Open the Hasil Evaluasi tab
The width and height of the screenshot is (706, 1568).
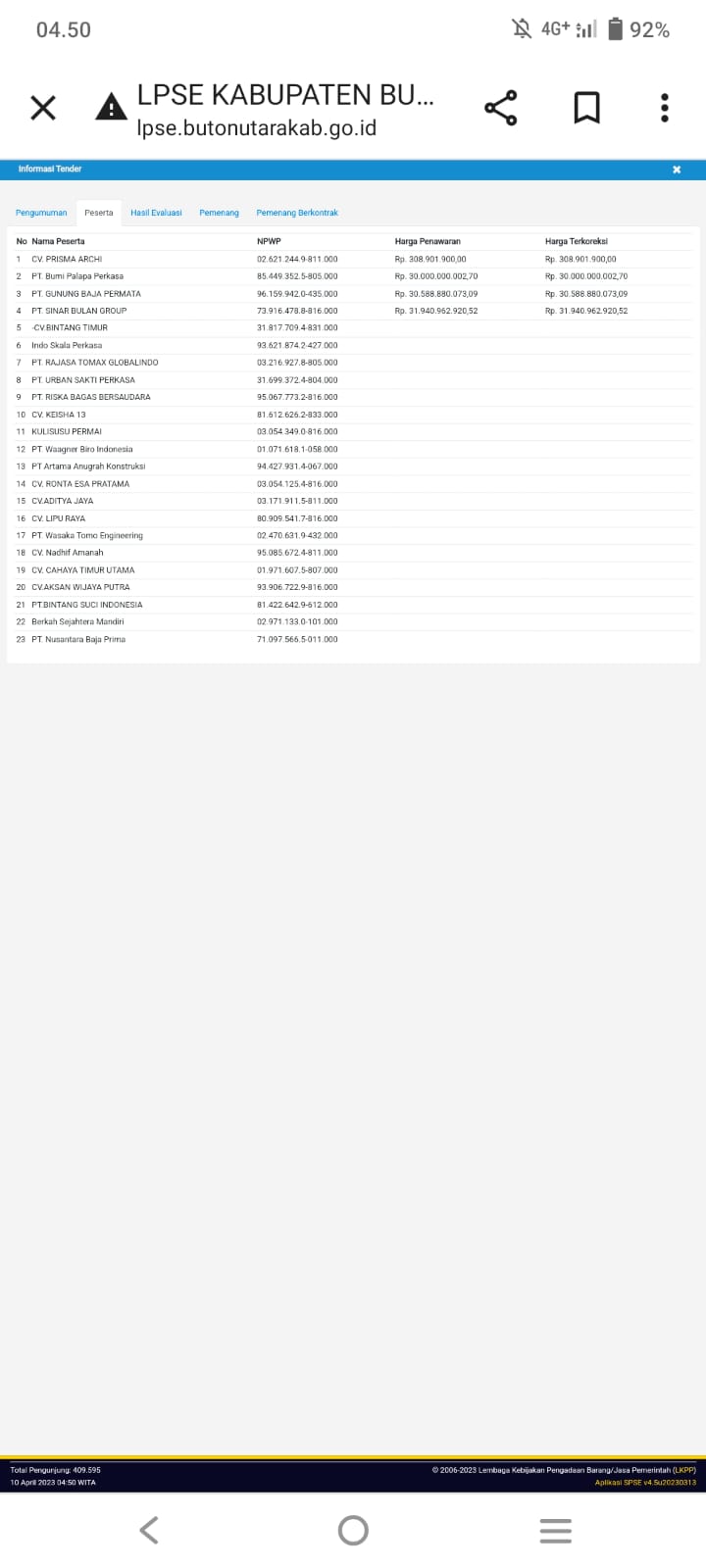156,213
